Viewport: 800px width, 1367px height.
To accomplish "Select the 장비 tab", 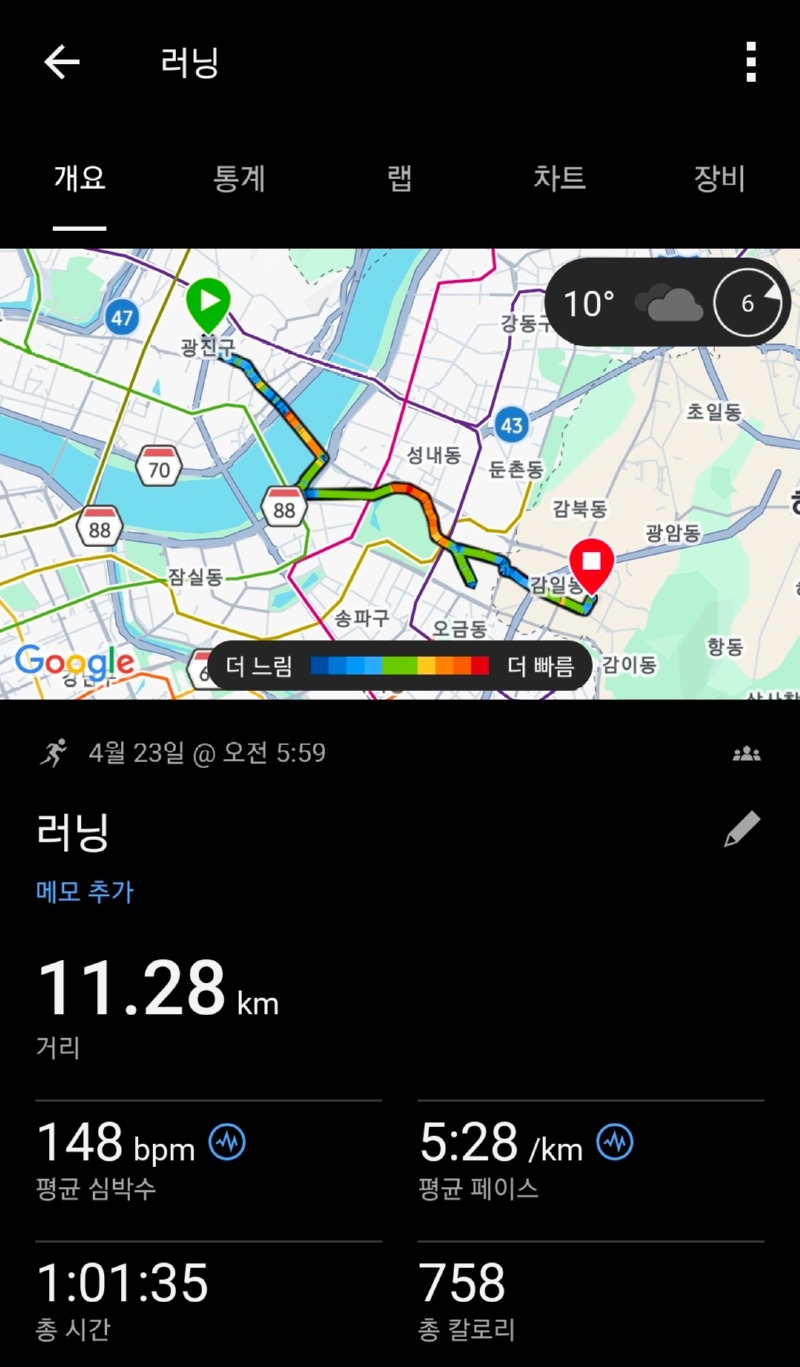I will coord(719,179).
